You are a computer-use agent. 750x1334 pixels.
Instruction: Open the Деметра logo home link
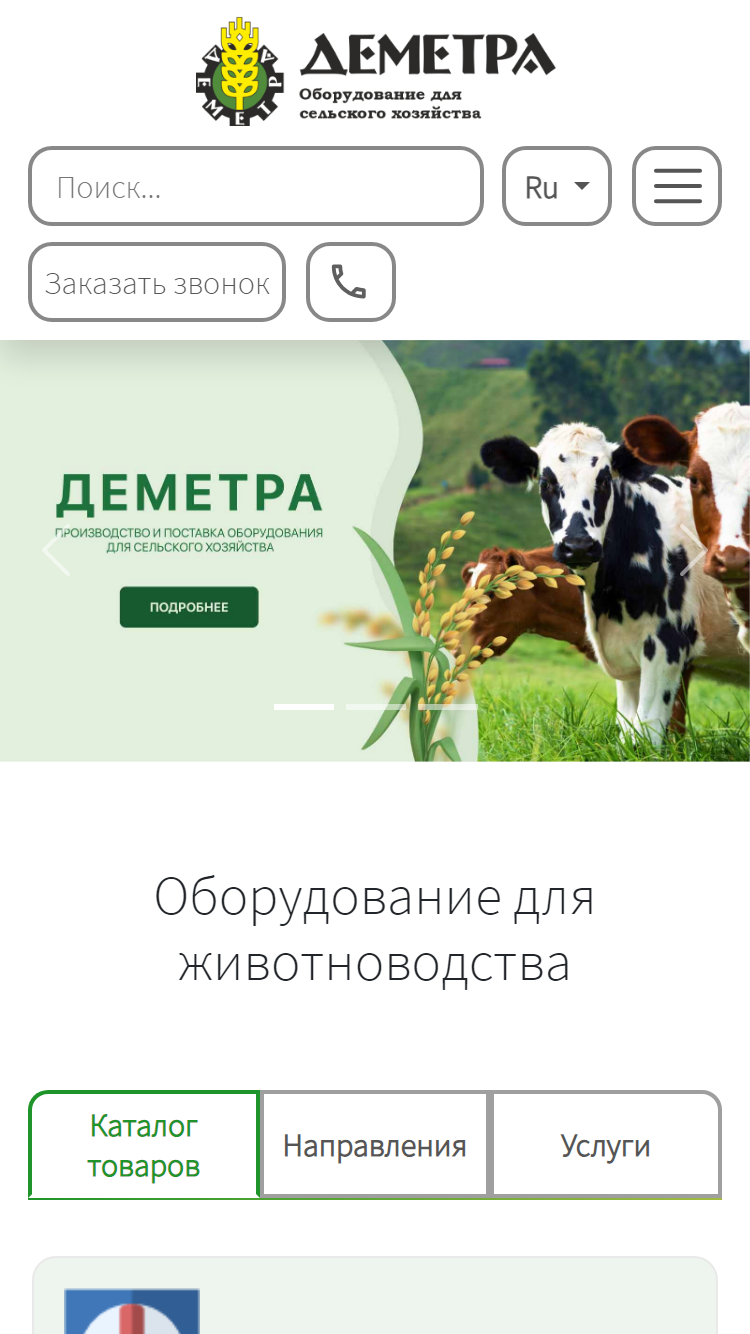click(375, 72)
